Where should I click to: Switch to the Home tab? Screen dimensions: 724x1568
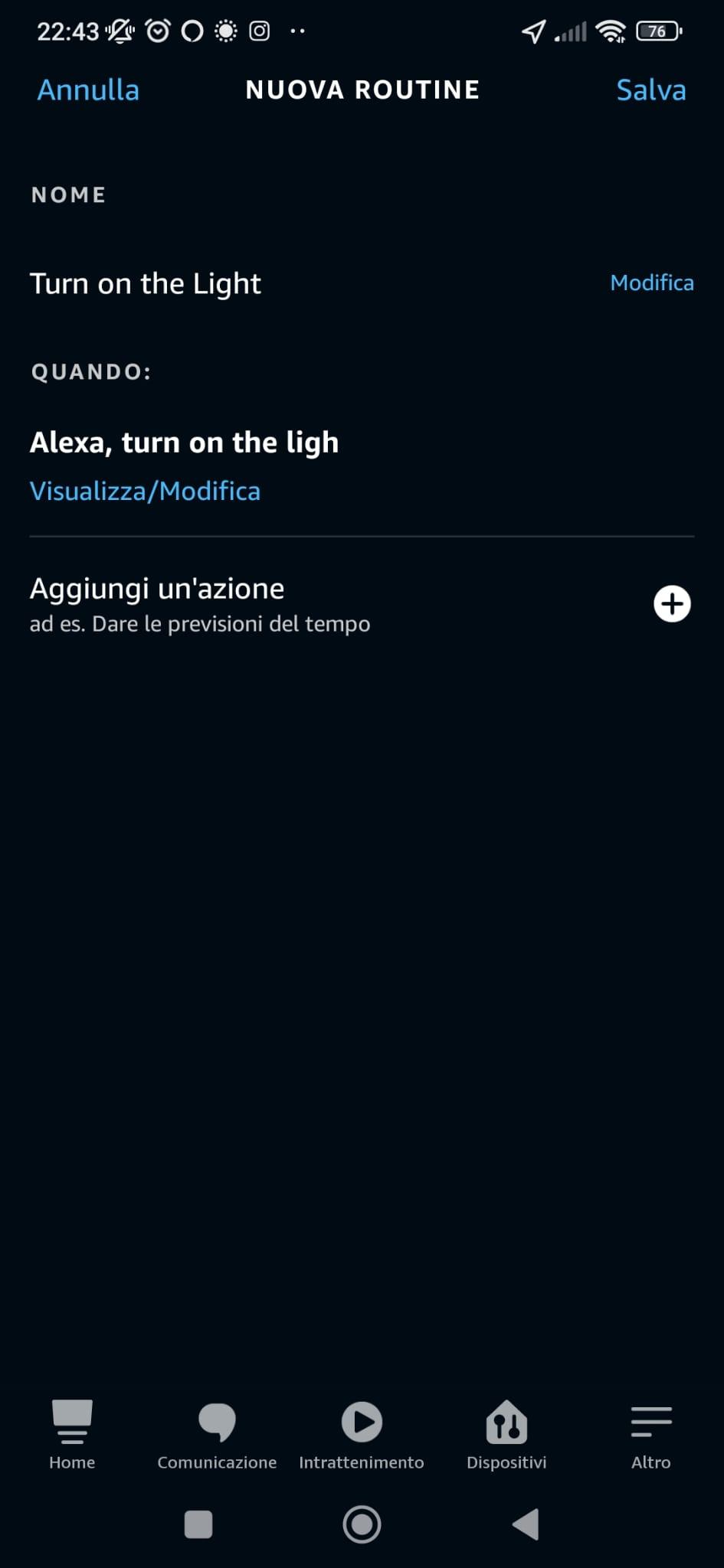(x=72, y=1434)
